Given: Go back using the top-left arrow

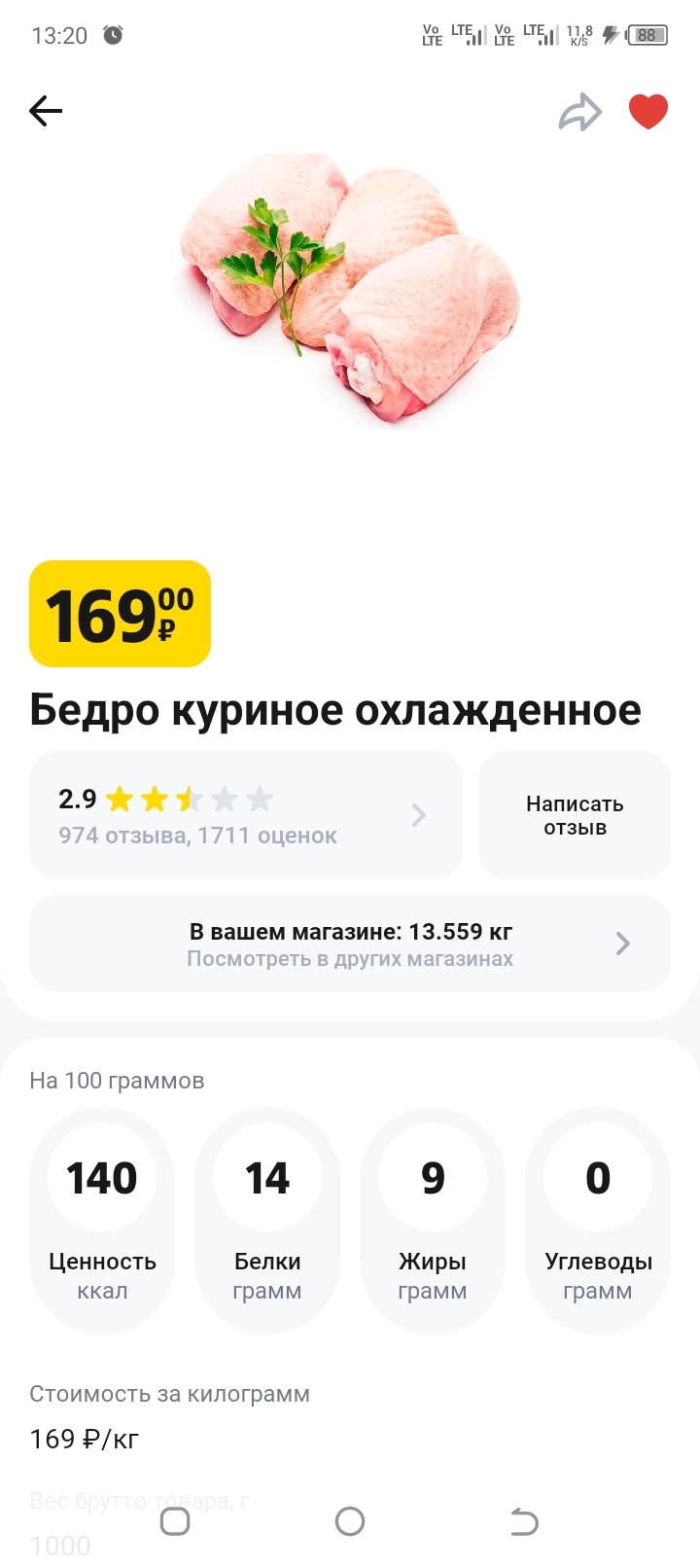Looking at the screenshot, I should [46, 112].
